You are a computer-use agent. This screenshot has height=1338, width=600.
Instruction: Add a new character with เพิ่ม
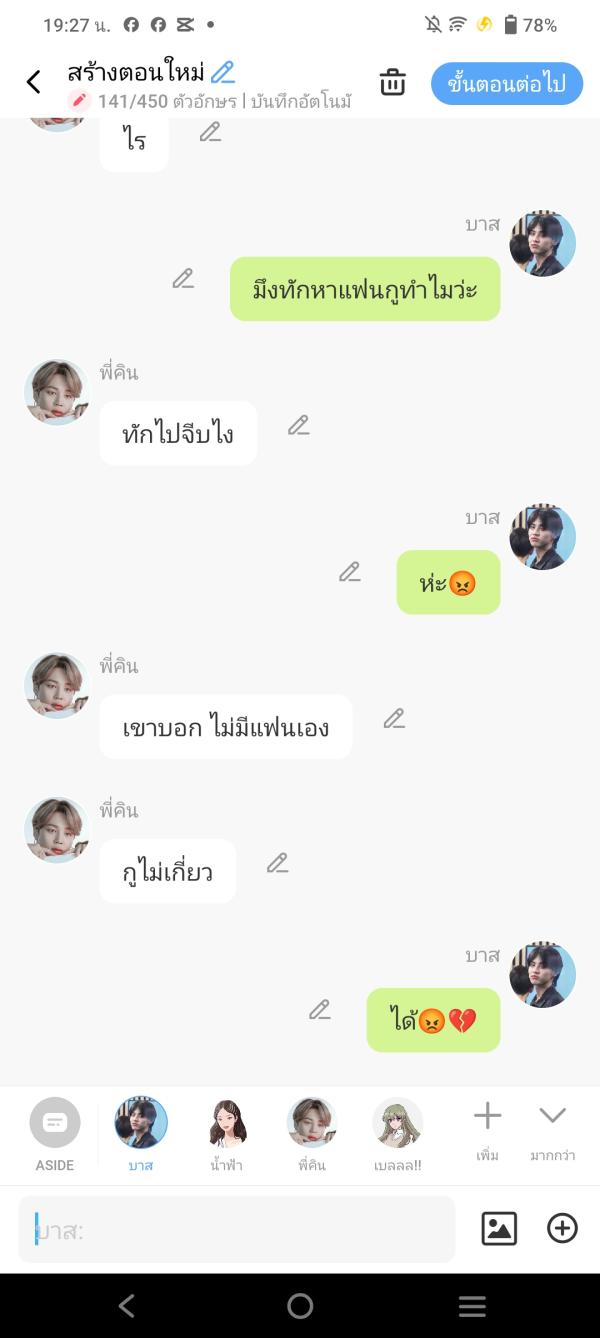(x=487, y=1130)
